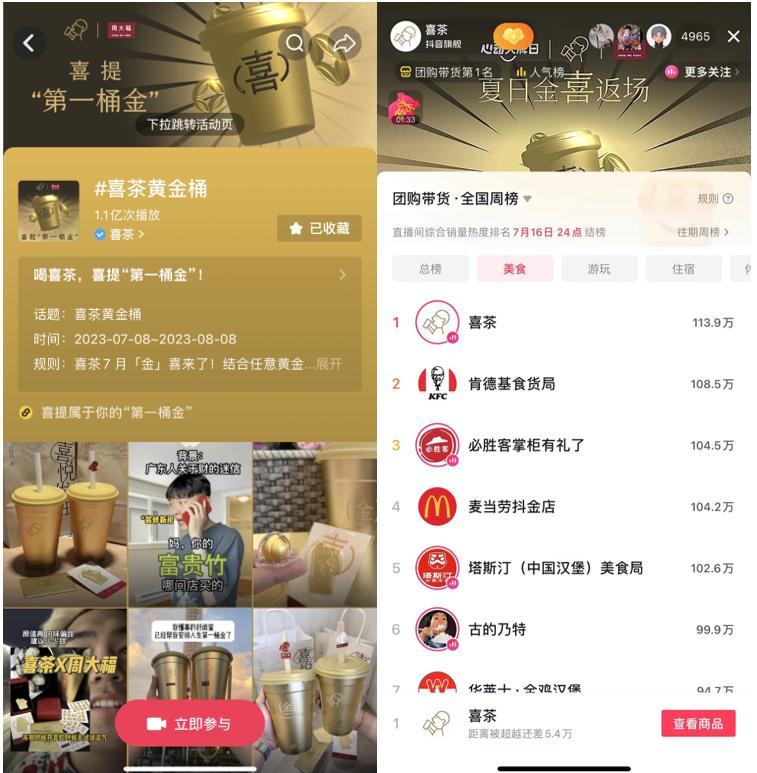Open the 塔斯汀（中国汉堡）美食局 row
This screenshot has width=757, height=773.
[555, 568]
